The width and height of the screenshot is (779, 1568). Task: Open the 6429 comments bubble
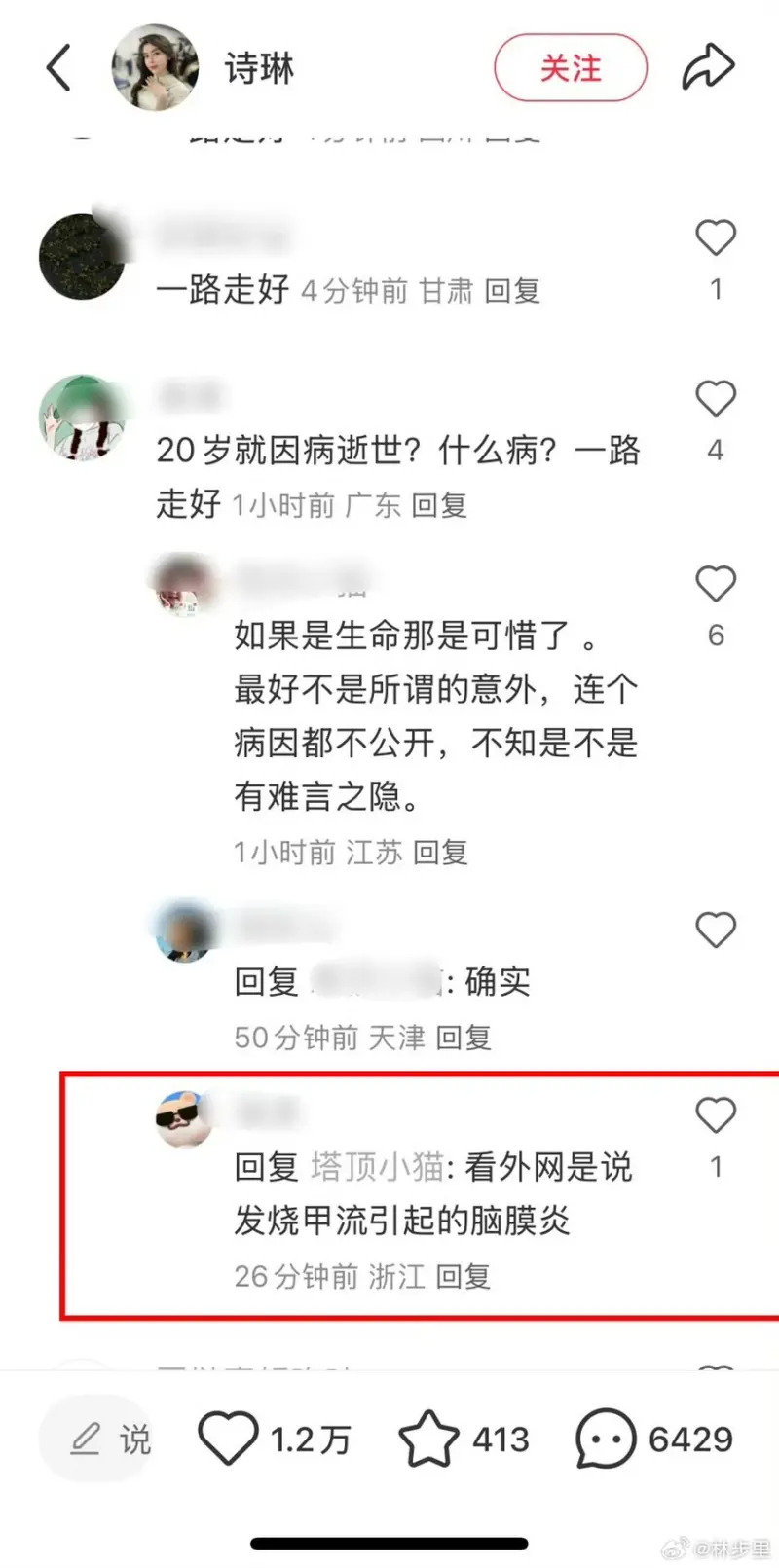[605, 1439]
